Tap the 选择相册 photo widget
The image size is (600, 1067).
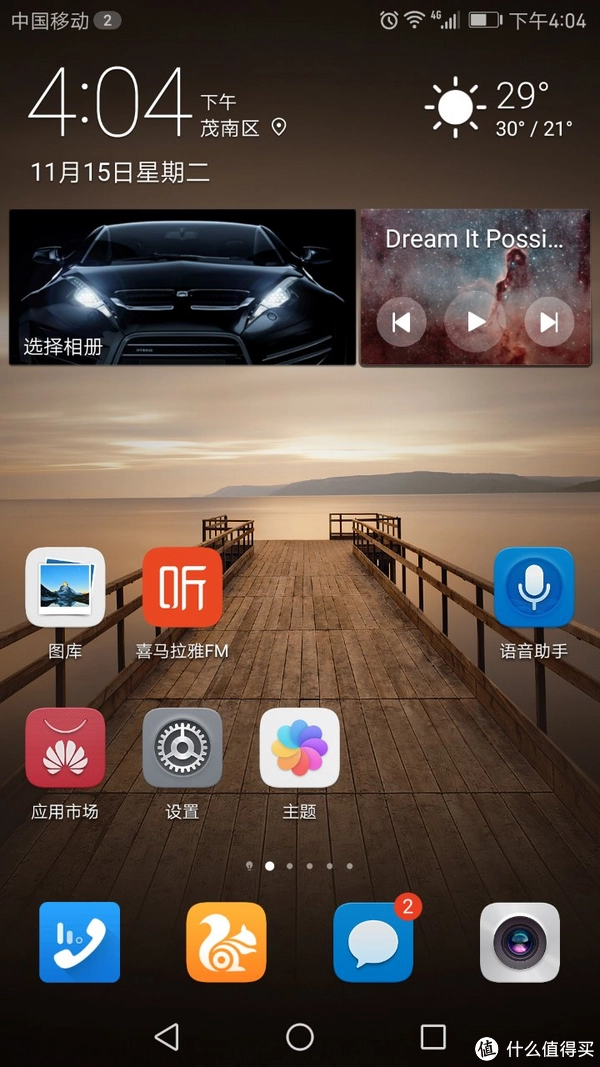pos(182,288)
